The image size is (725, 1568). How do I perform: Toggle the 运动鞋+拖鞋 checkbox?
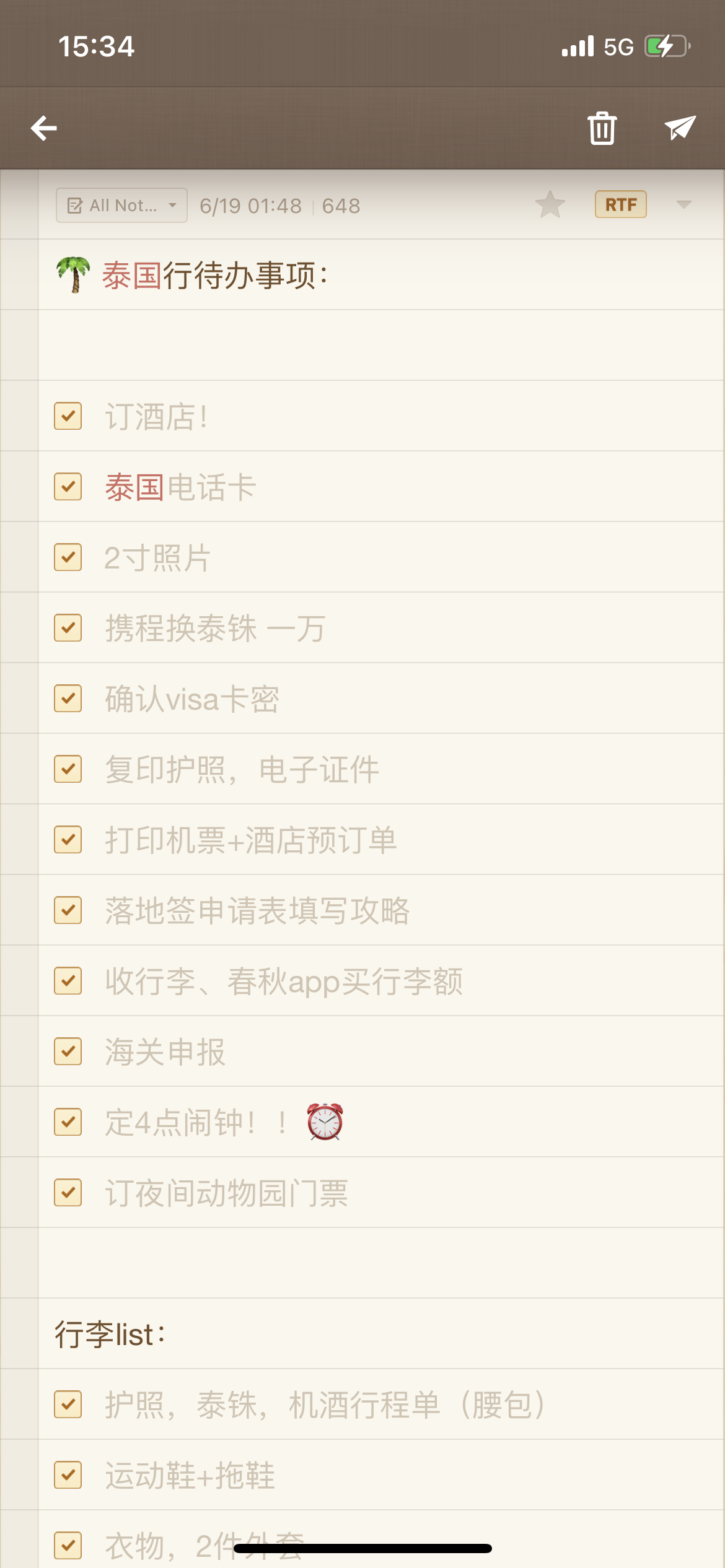click(68, 1474)
